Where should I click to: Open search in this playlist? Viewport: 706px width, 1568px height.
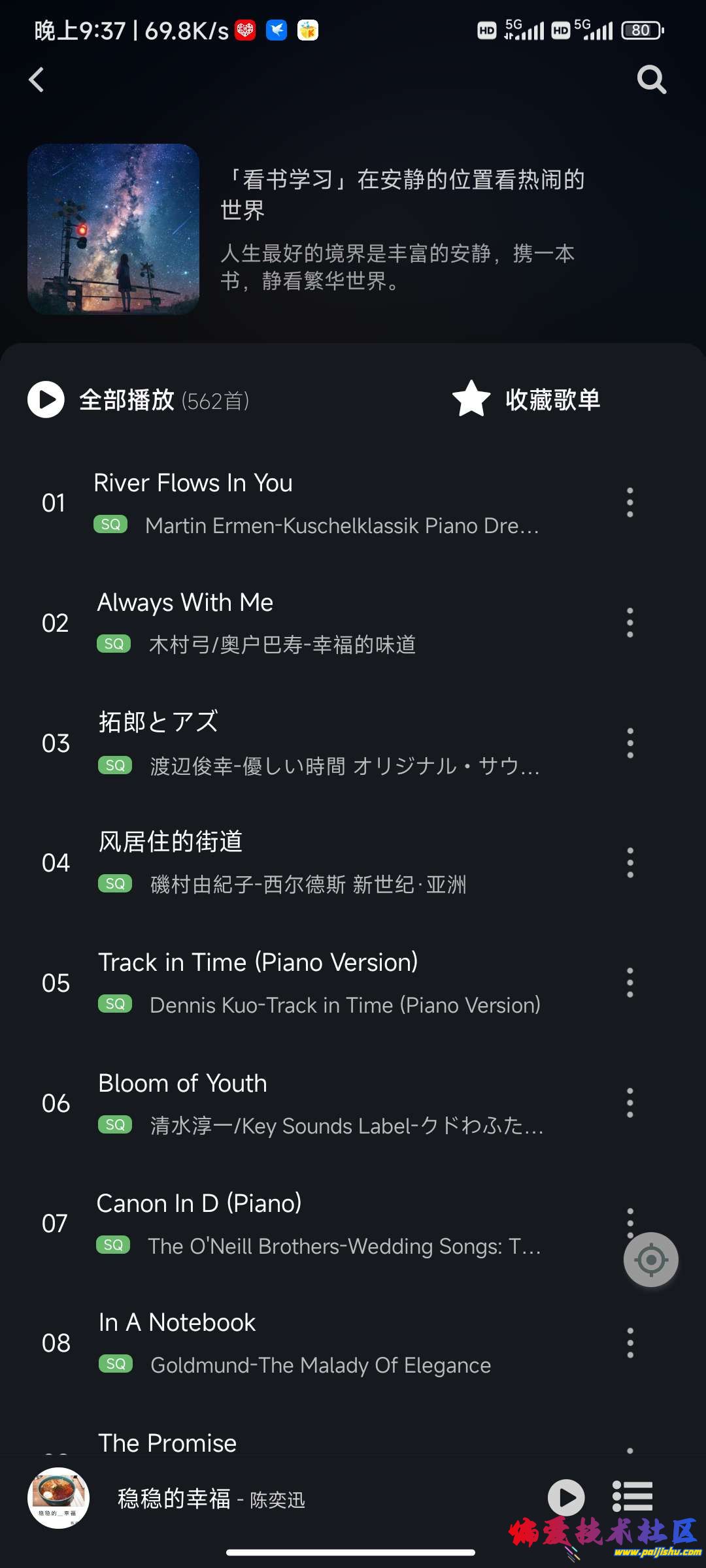coord(651,80)
